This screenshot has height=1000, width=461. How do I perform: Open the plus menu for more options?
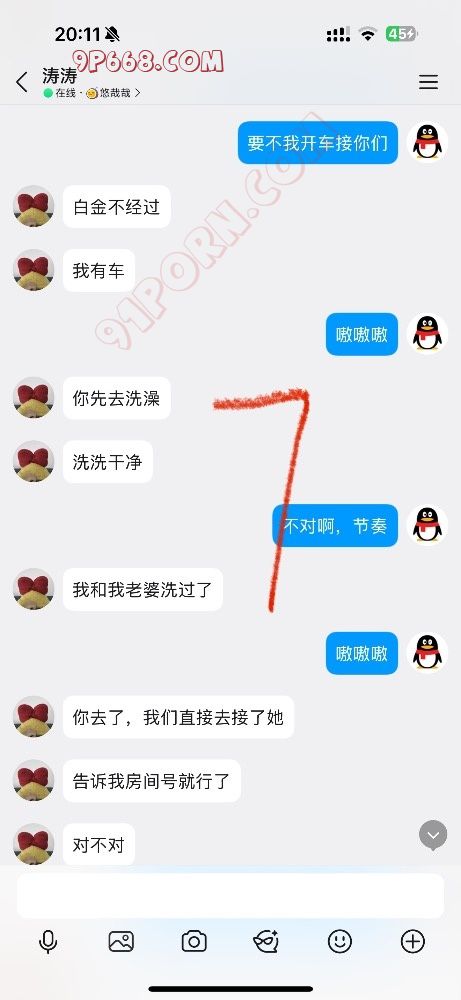[x=413, y=941]
